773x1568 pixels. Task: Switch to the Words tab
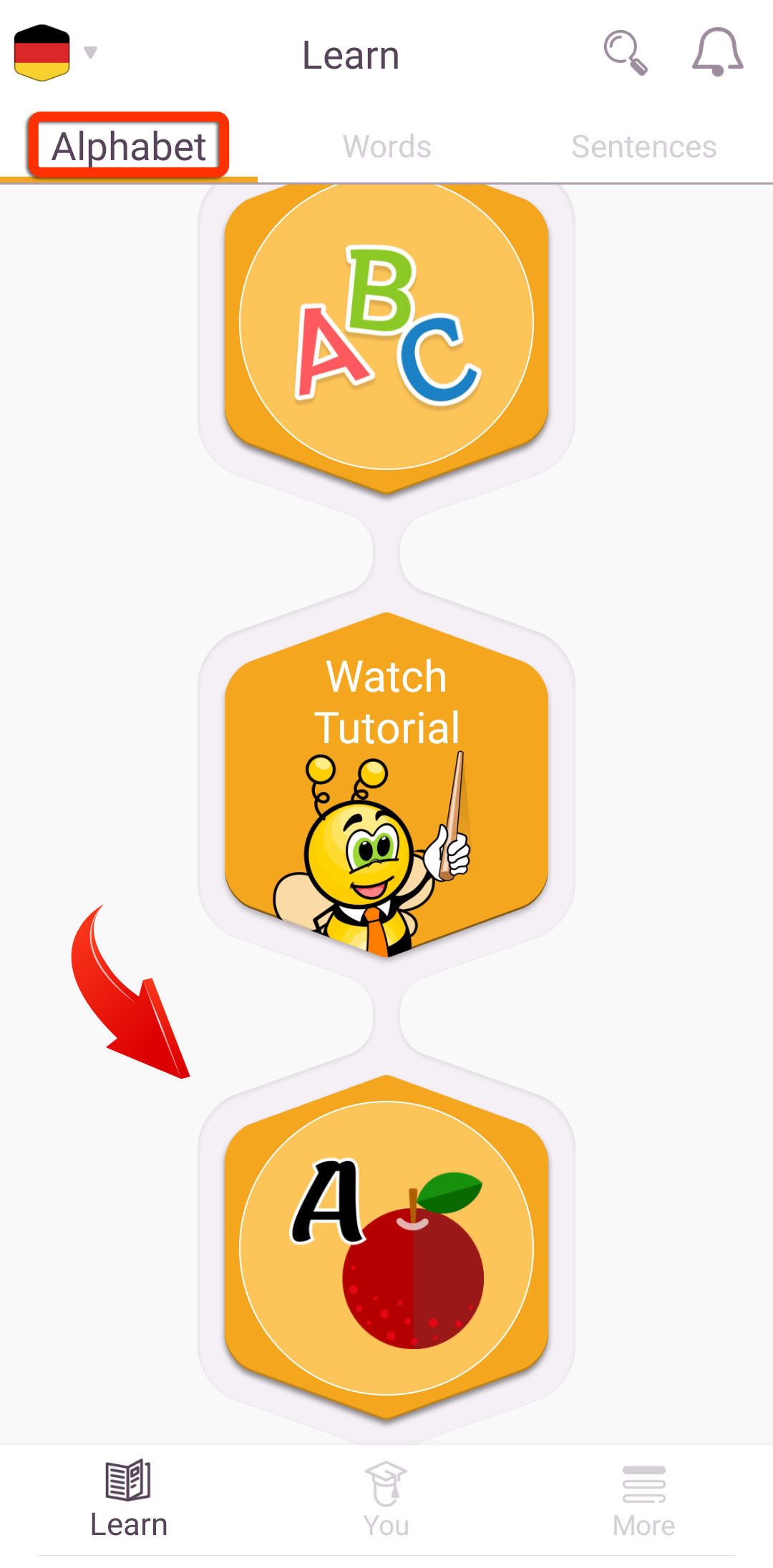[386, 147]
